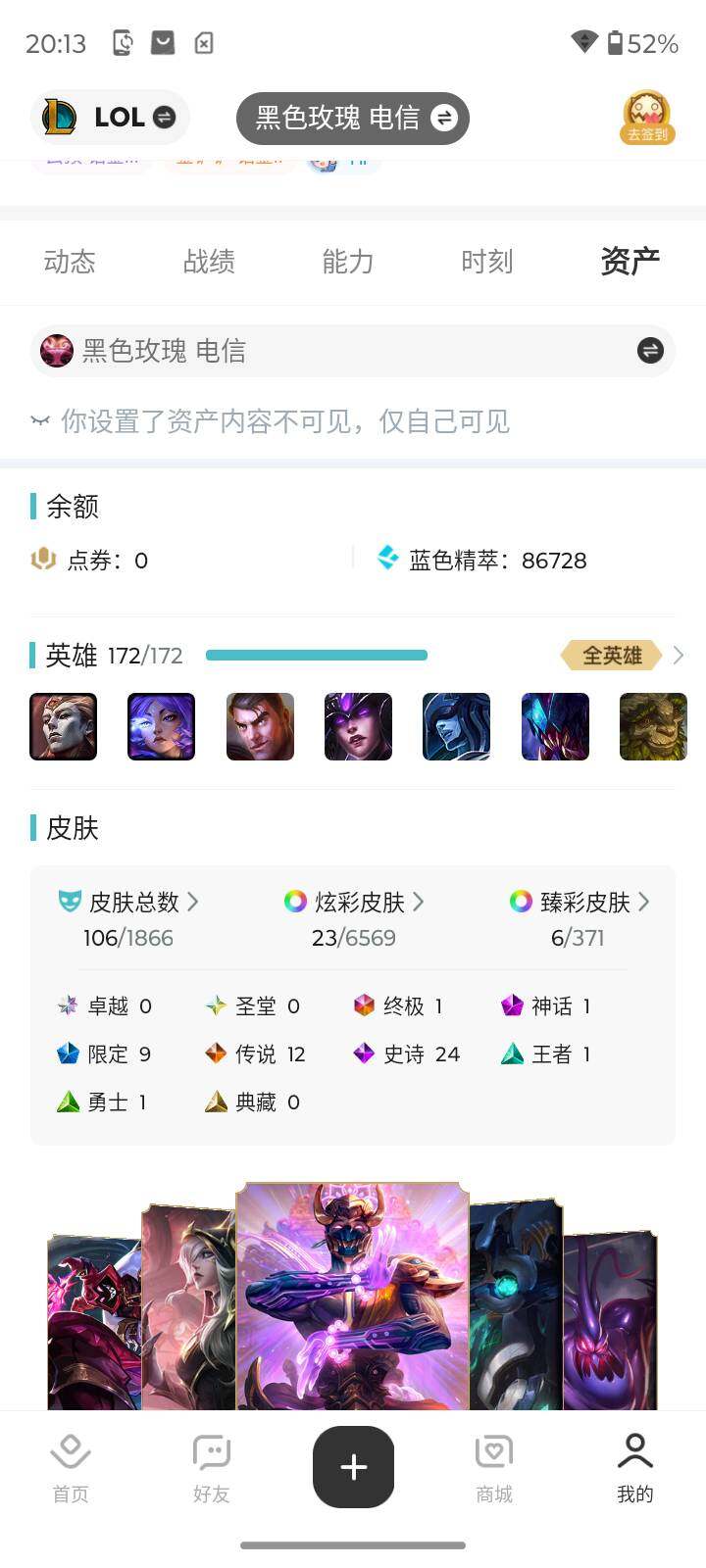Open 炫彩皮肤 chroma skins list
Screen dimensions: 706x1568
tap(354, 902)
